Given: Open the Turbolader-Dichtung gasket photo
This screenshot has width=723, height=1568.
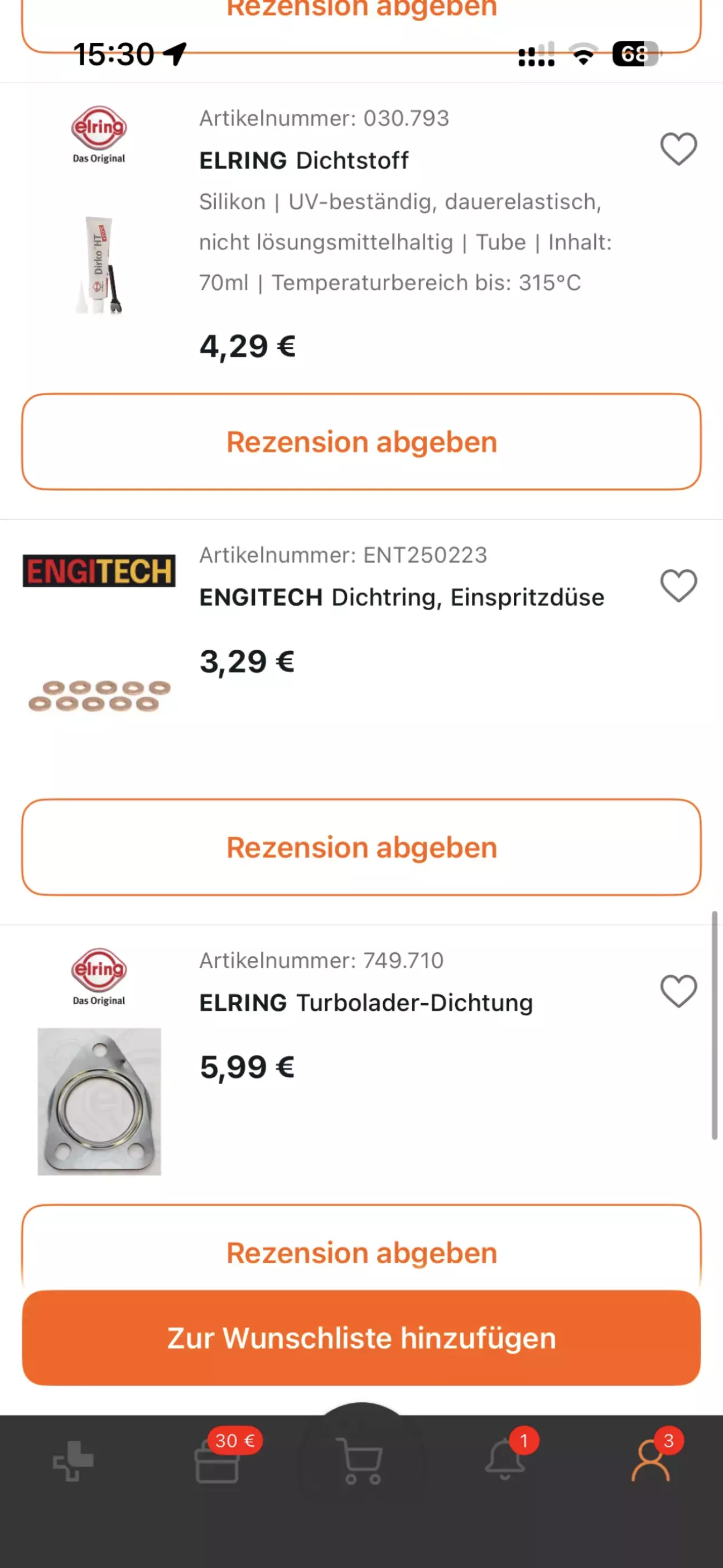Looking at the screenshot, I should 99,1101.
